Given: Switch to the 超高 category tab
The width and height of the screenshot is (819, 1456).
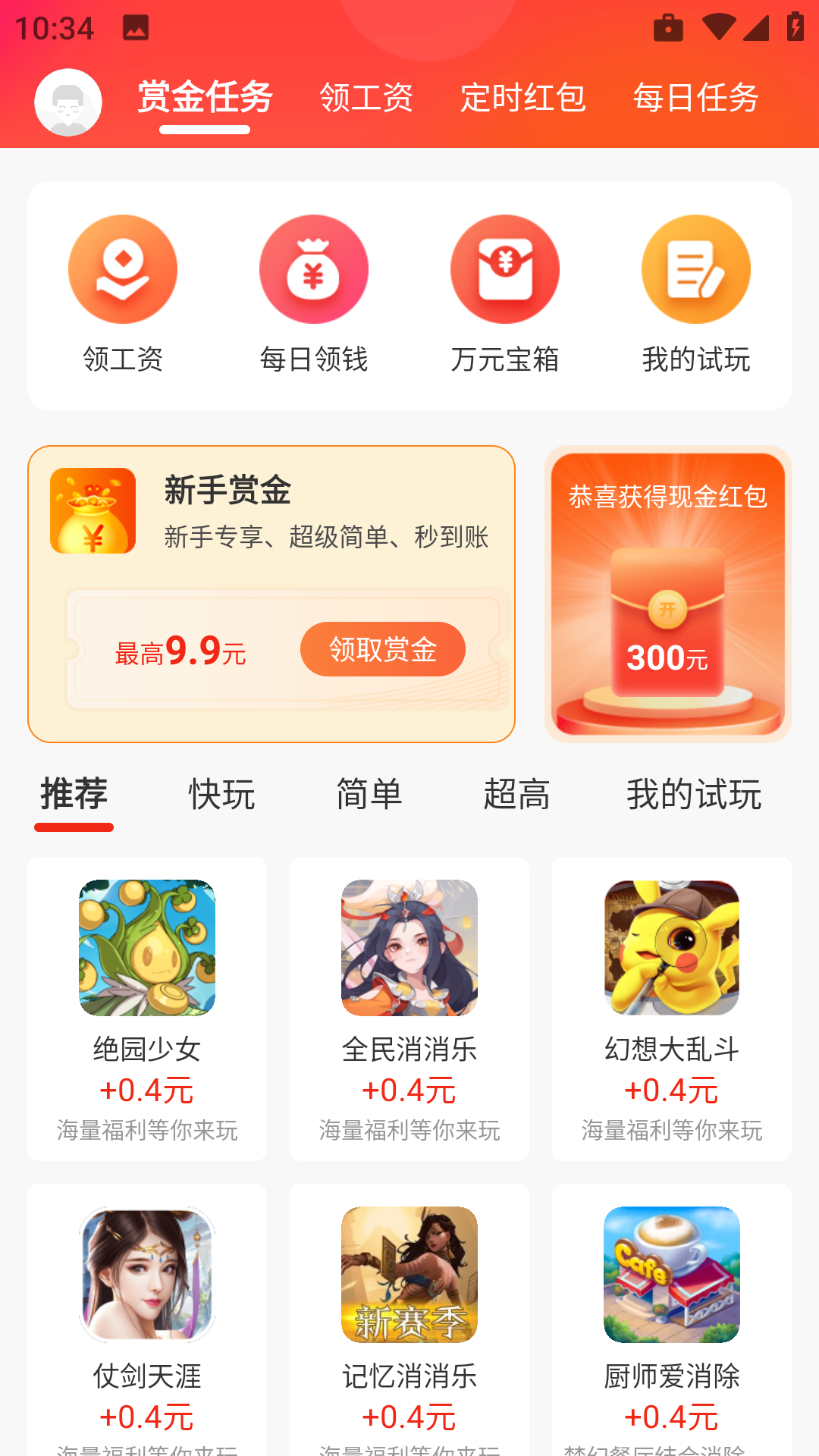Looking at the screenshot, I should (516, 795).
